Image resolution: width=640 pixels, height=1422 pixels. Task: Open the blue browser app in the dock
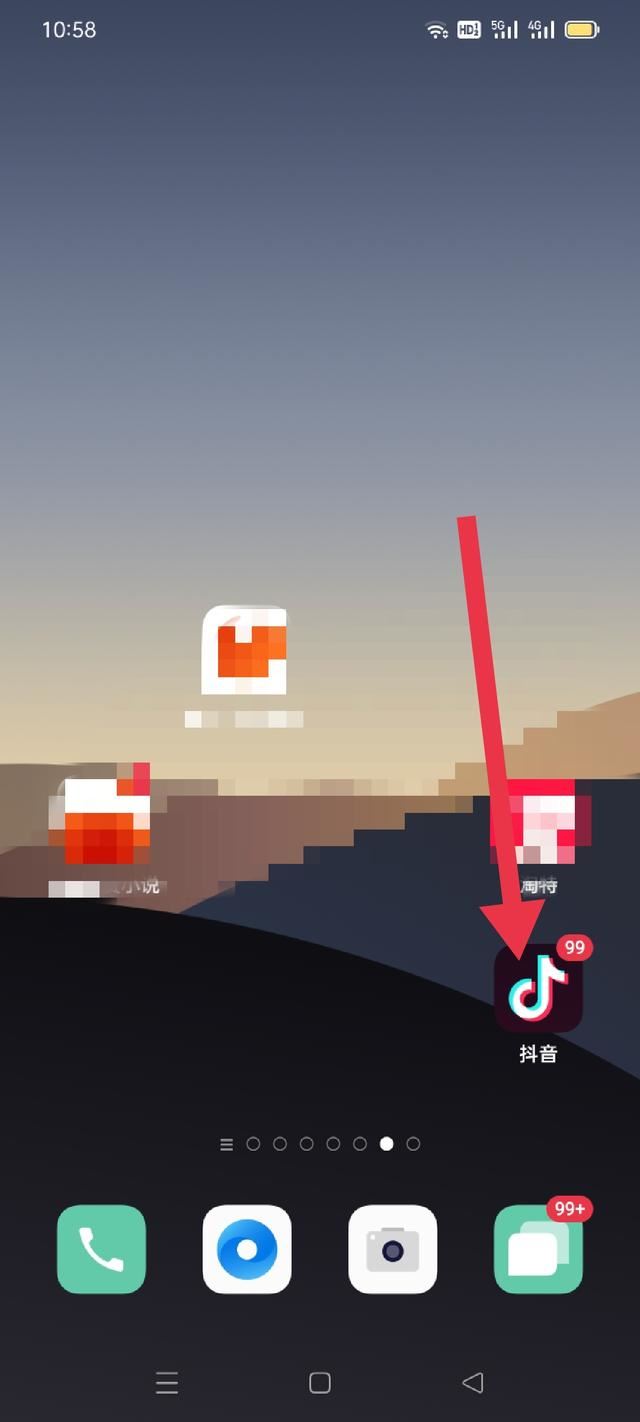[247, 1249]
